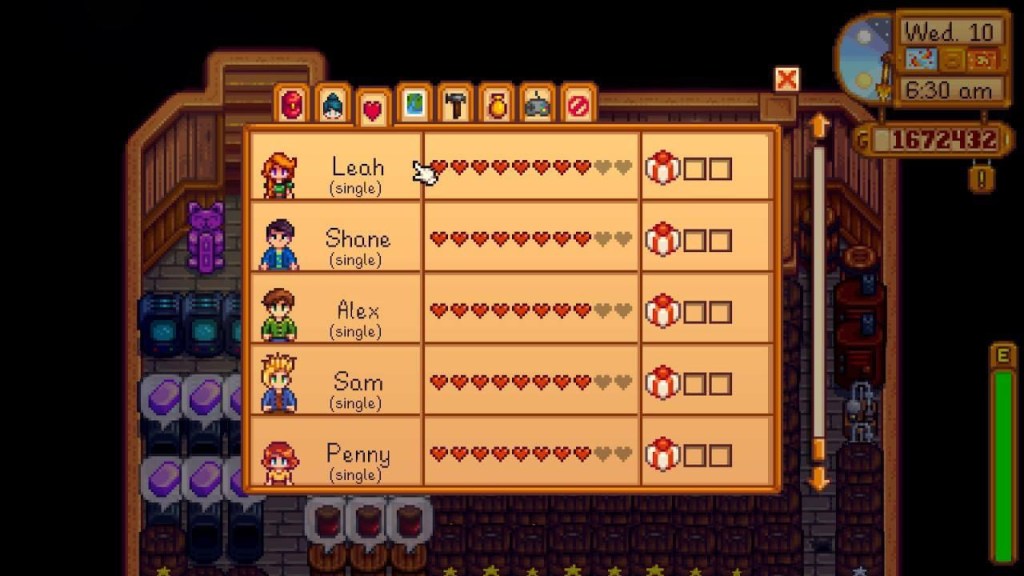Open the player skills tab
Image resolution: width=1024 pixels, height=576 pixels.
coord(332,104)
